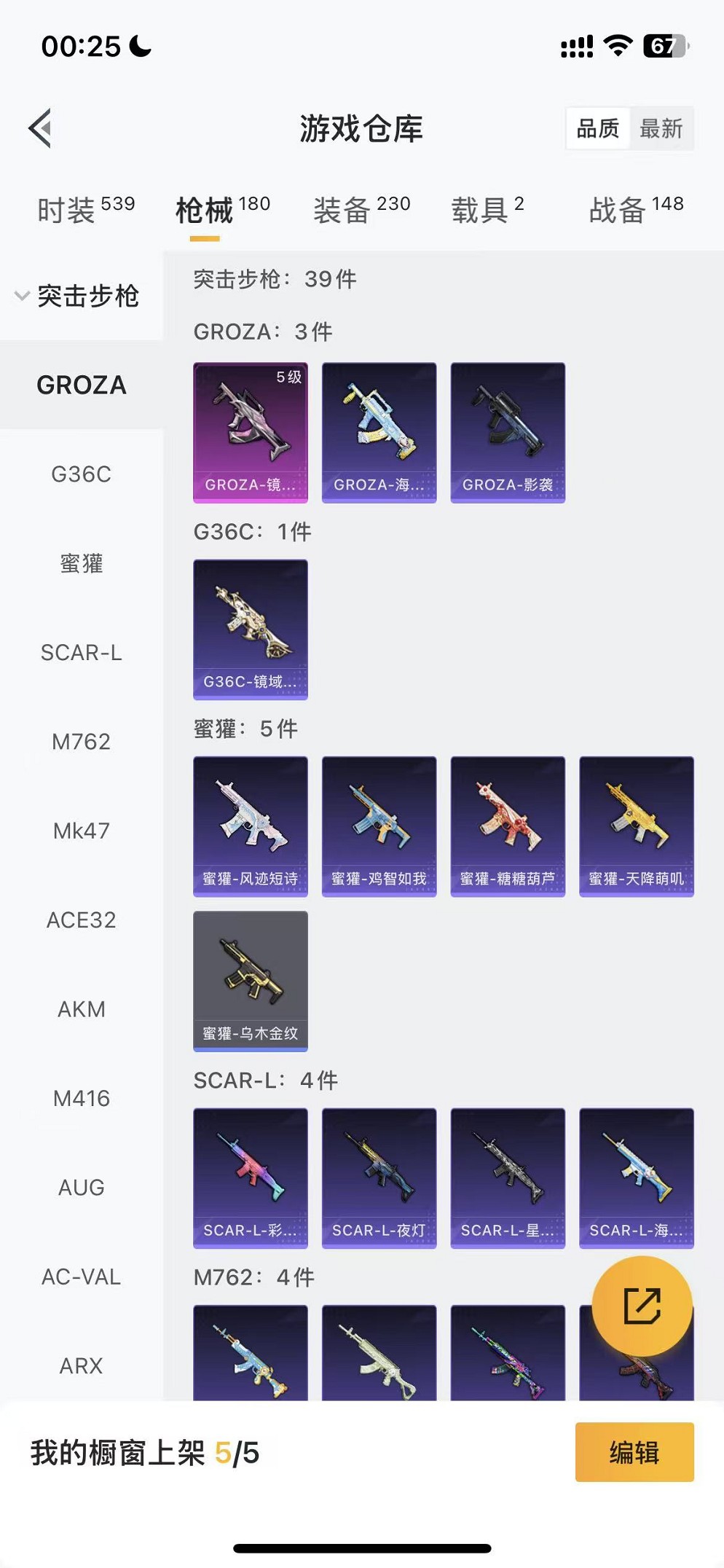
Task: Jump to M416 in the sidebar
Action: pyautogui.click(x=81, y=1098)
